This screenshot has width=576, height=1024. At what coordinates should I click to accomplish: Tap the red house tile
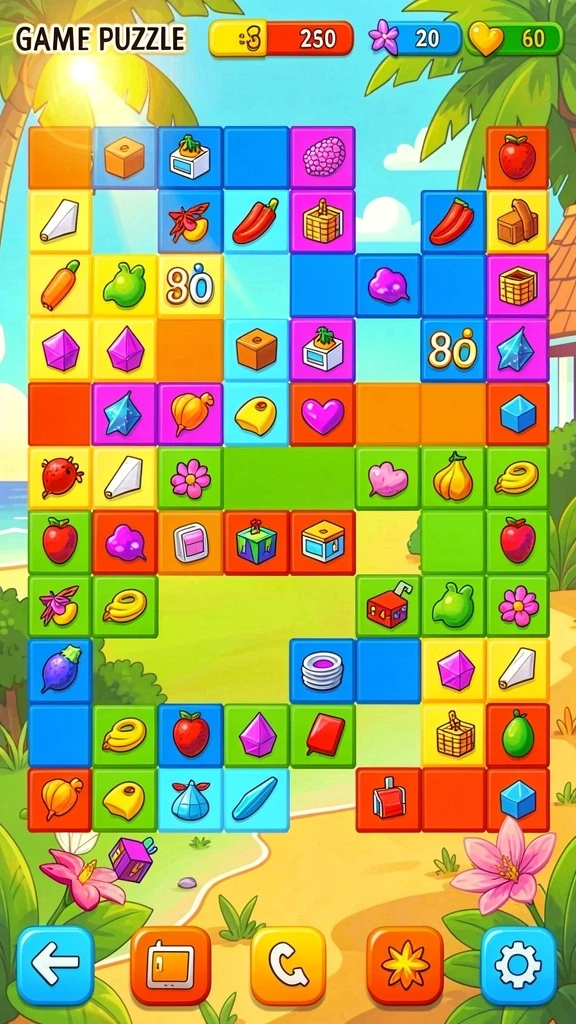388,607
